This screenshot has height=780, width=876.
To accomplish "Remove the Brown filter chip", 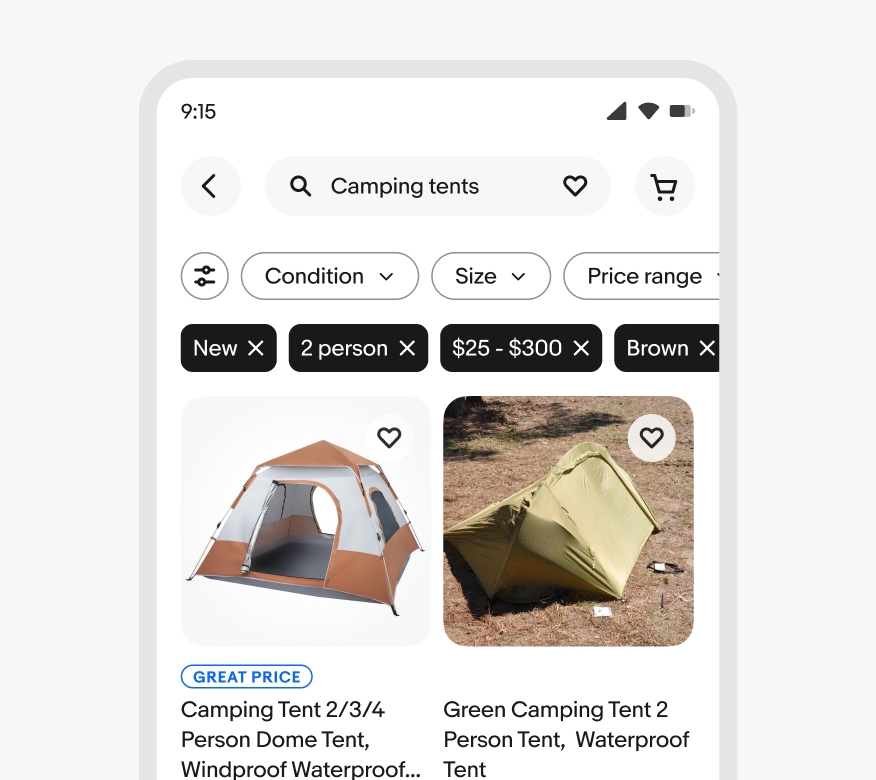I will pos(707,348).
